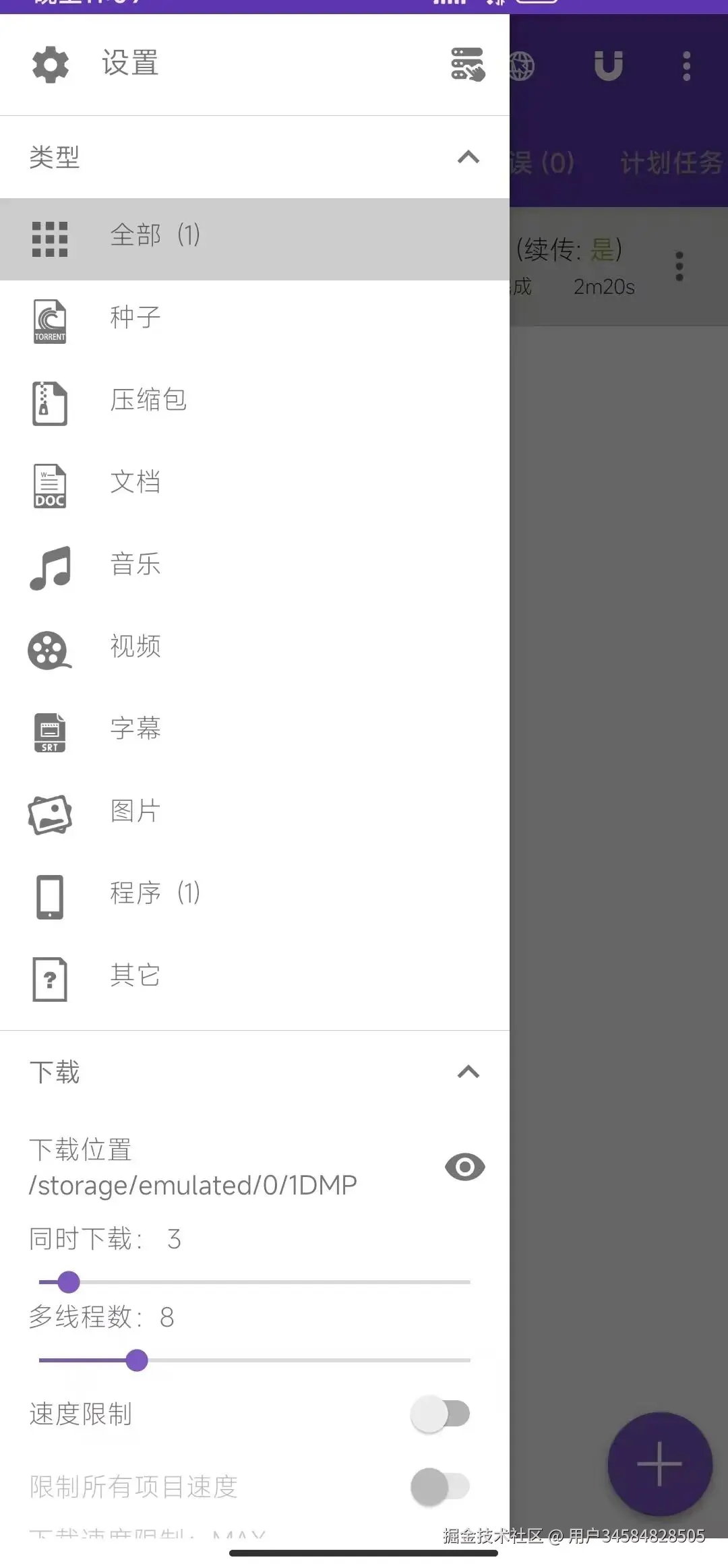The height and width of the screenshot is (1568, 728).
Task: Tap the 同时下载 slider track
Action: point(270,1281)
